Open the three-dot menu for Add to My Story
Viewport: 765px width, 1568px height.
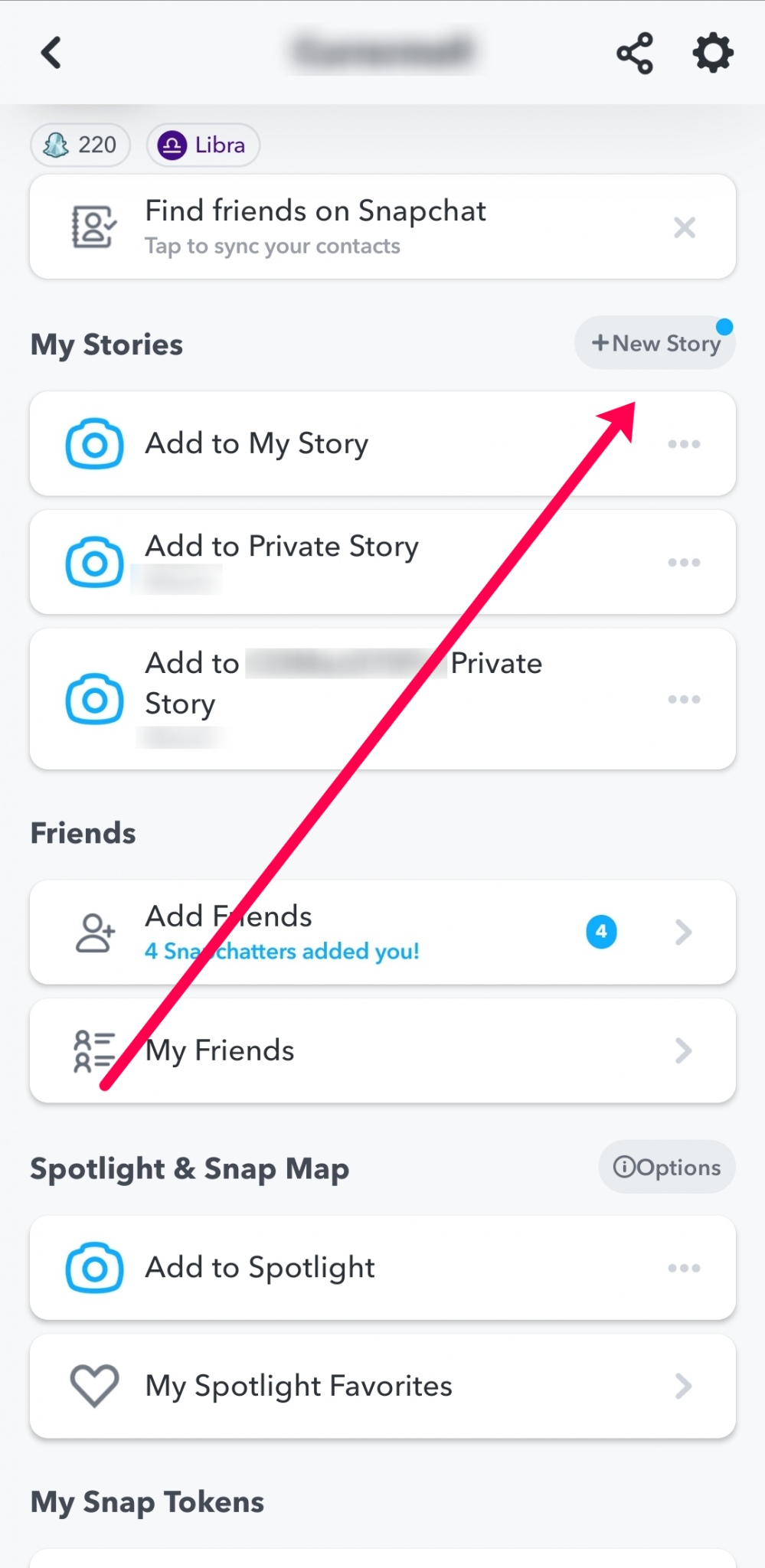[x=684, y=444]
